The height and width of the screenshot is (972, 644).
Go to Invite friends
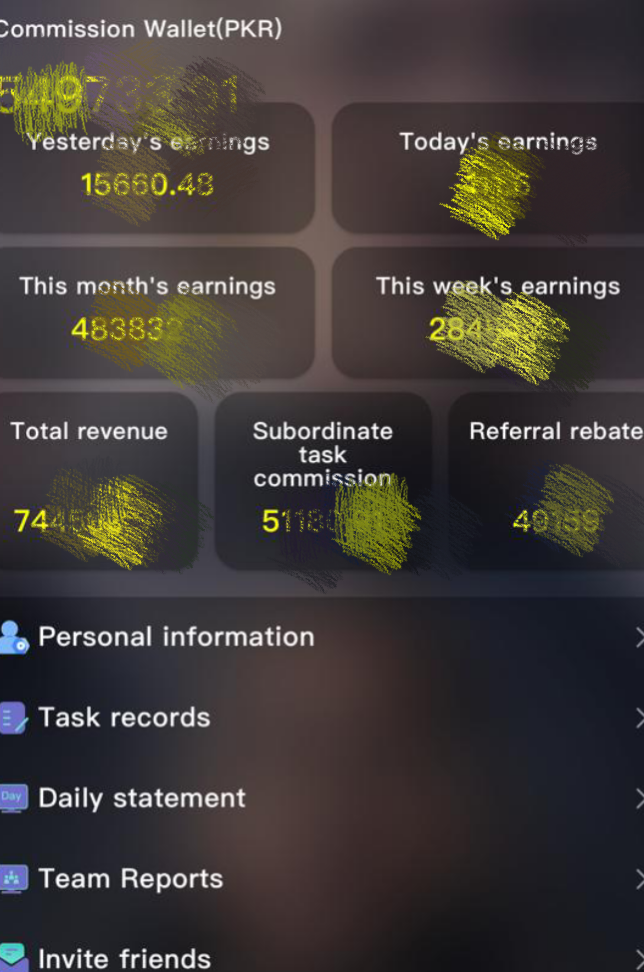click(124, 957)
